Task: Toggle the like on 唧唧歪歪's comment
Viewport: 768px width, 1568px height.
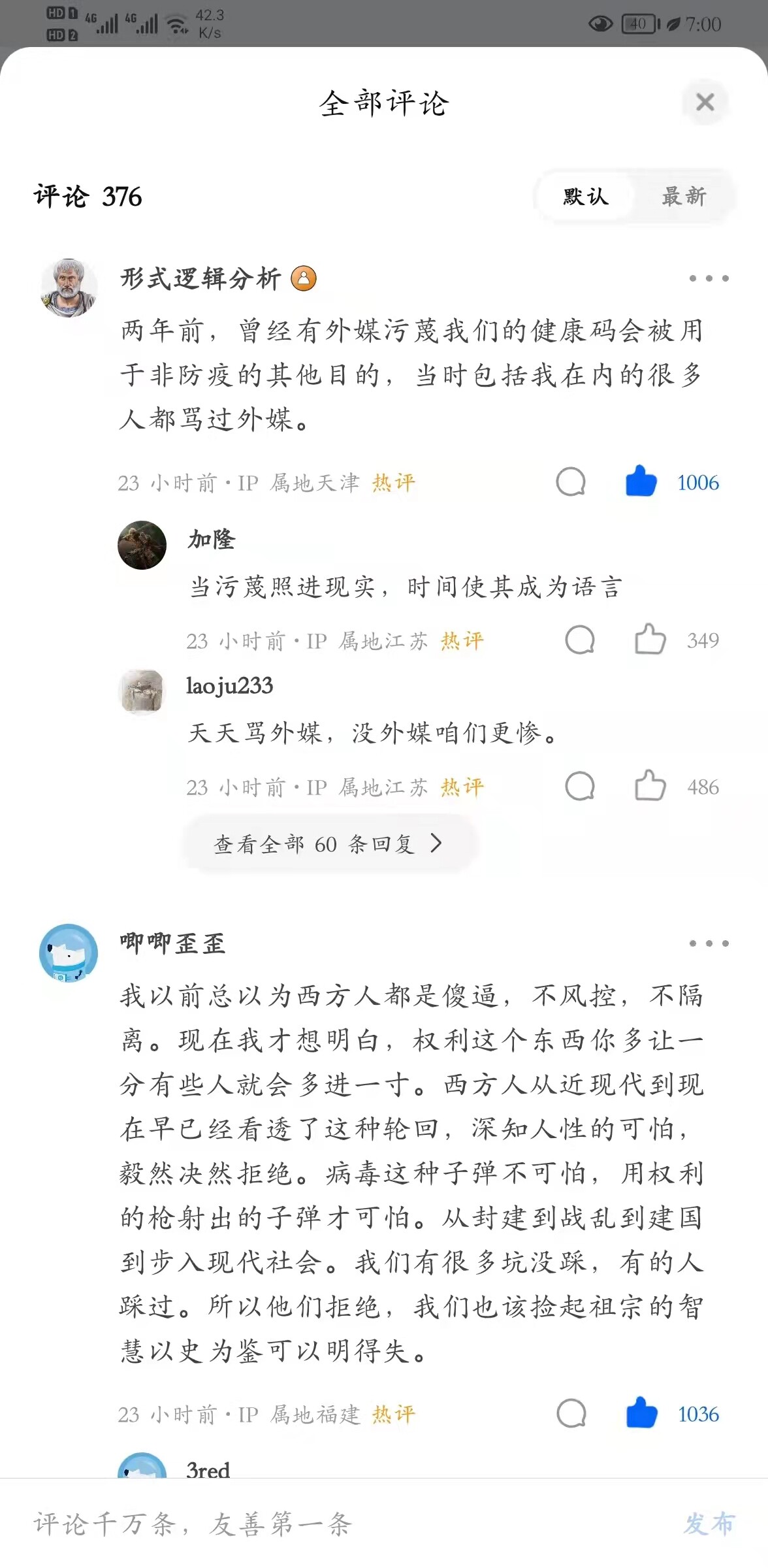Action: coord(641,1413)
